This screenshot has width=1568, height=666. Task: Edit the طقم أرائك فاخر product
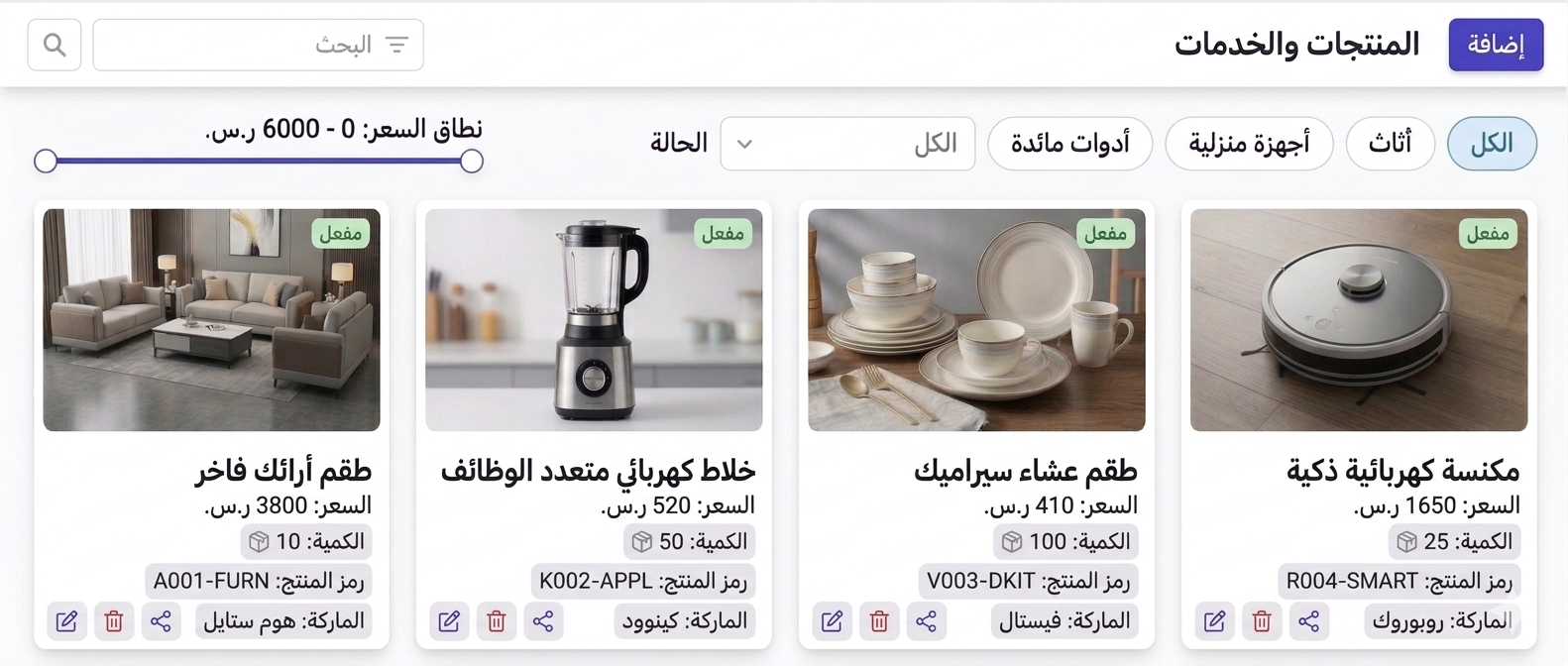pyautogui.click(x=66, y=621)
